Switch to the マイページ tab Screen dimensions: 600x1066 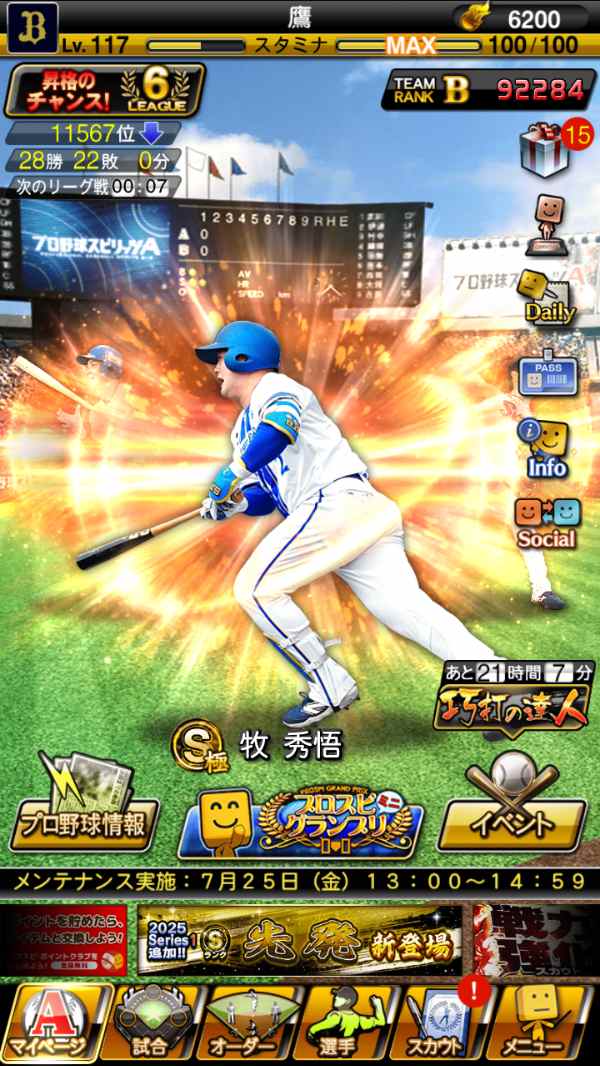point(55,1022)
